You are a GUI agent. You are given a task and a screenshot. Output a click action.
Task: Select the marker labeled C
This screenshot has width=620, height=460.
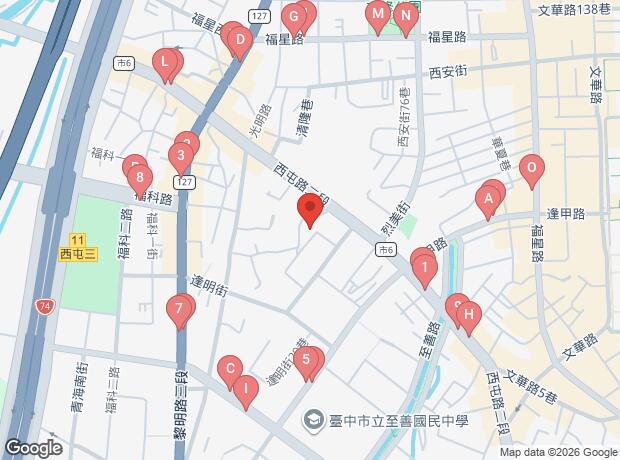tap(229, 368)
